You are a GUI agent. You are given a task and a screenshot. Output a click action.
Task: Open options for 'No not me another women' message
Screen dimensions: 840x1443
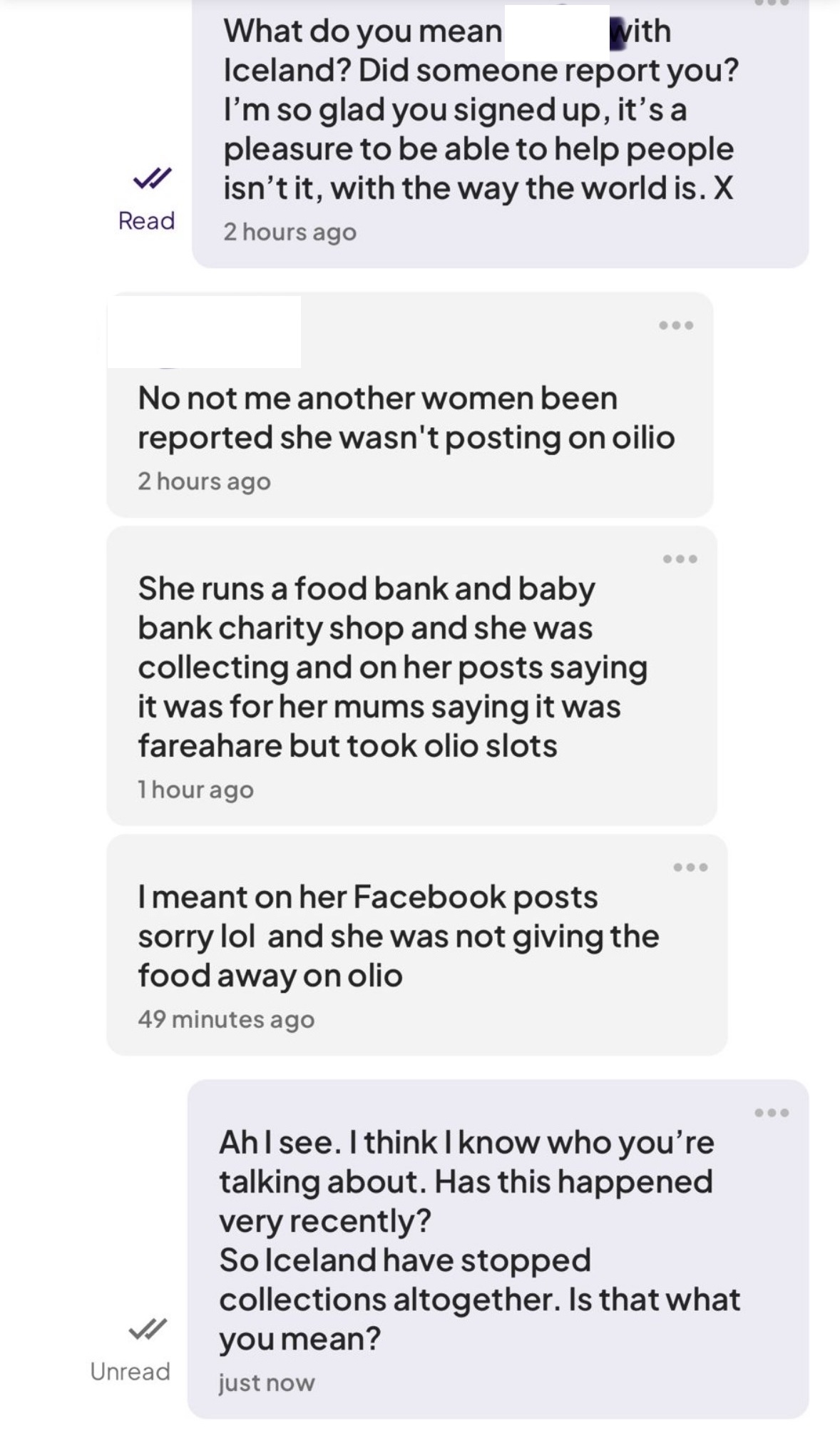676,325
